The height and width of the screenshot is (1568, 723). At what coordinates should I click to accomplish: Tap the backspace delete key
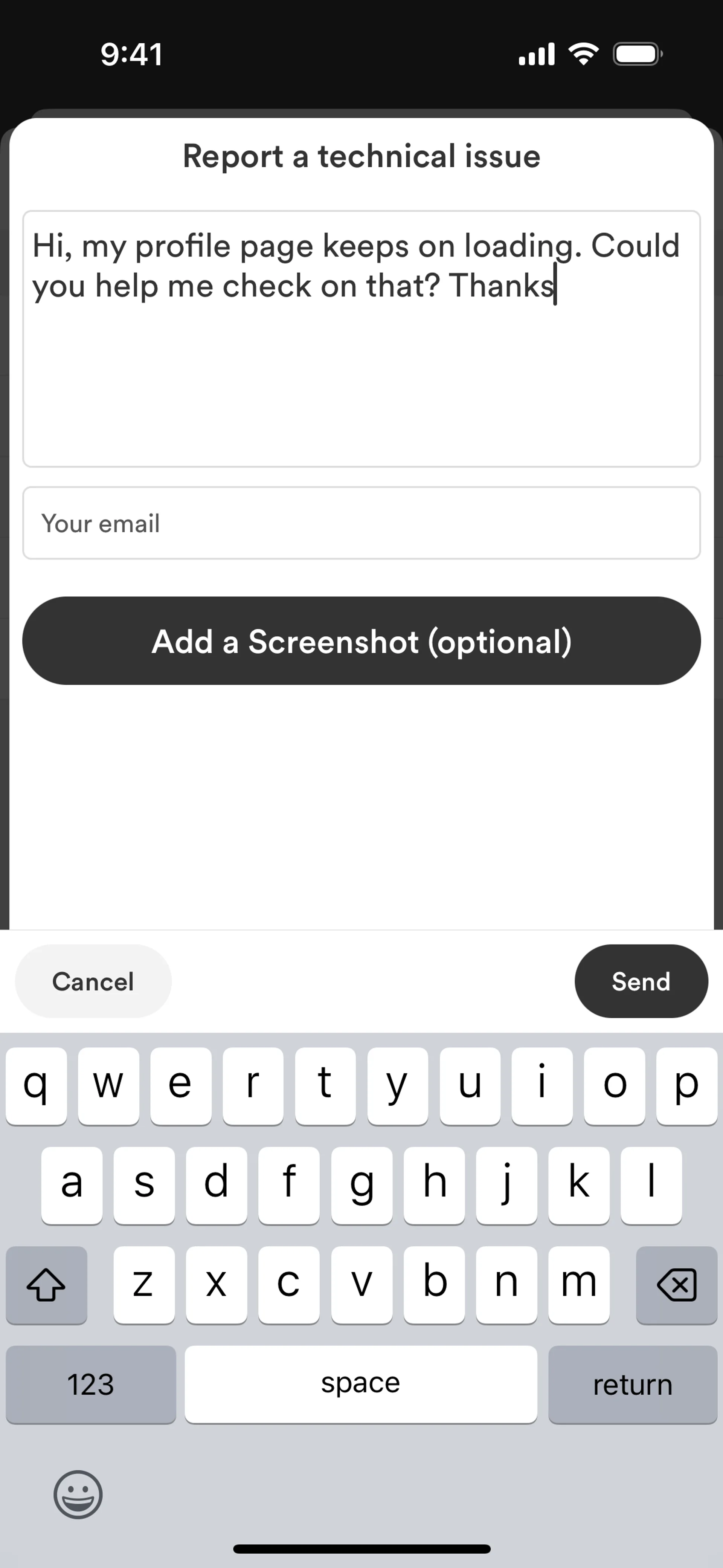click(677, 1284)
